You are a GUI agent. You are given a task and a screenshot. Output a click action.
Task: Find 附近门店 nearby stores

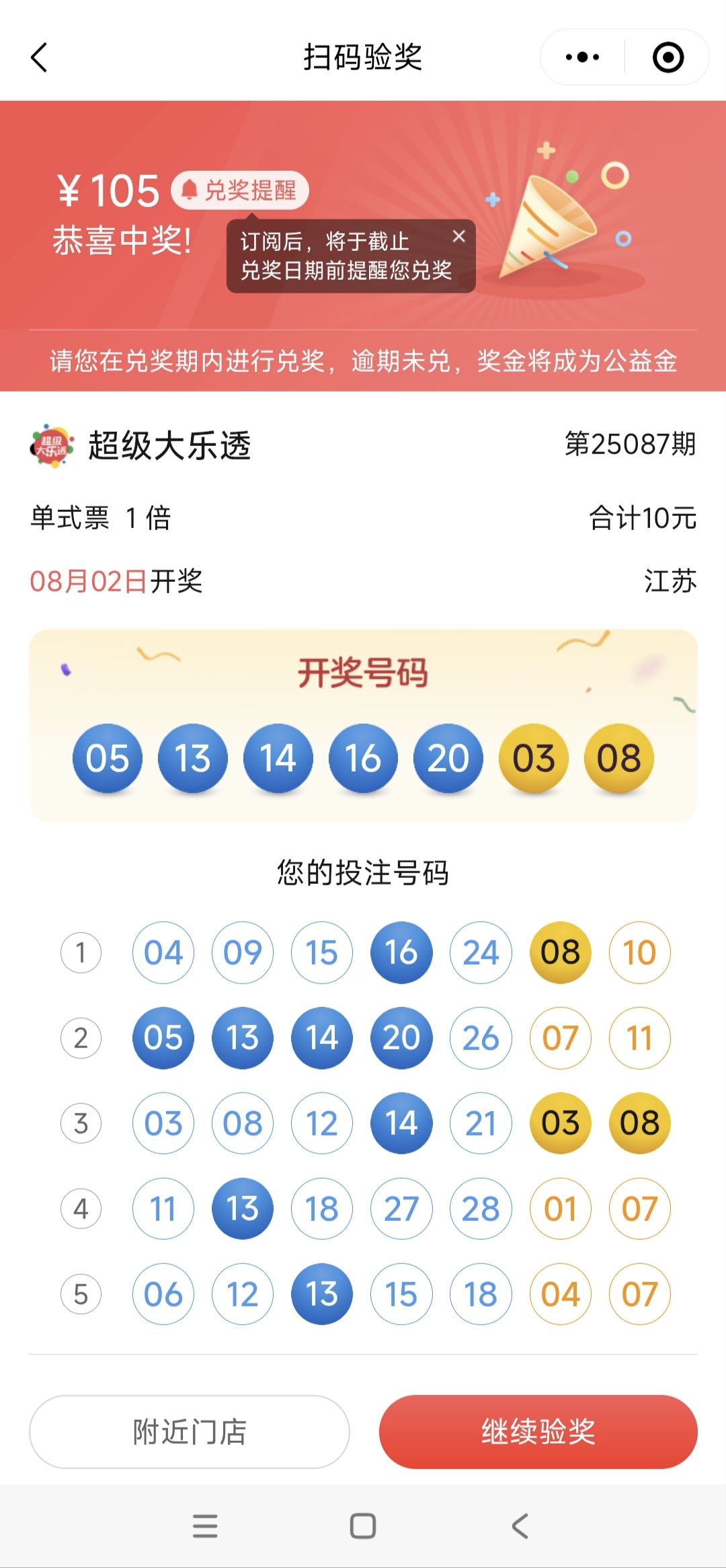[x=189, y=1431]
